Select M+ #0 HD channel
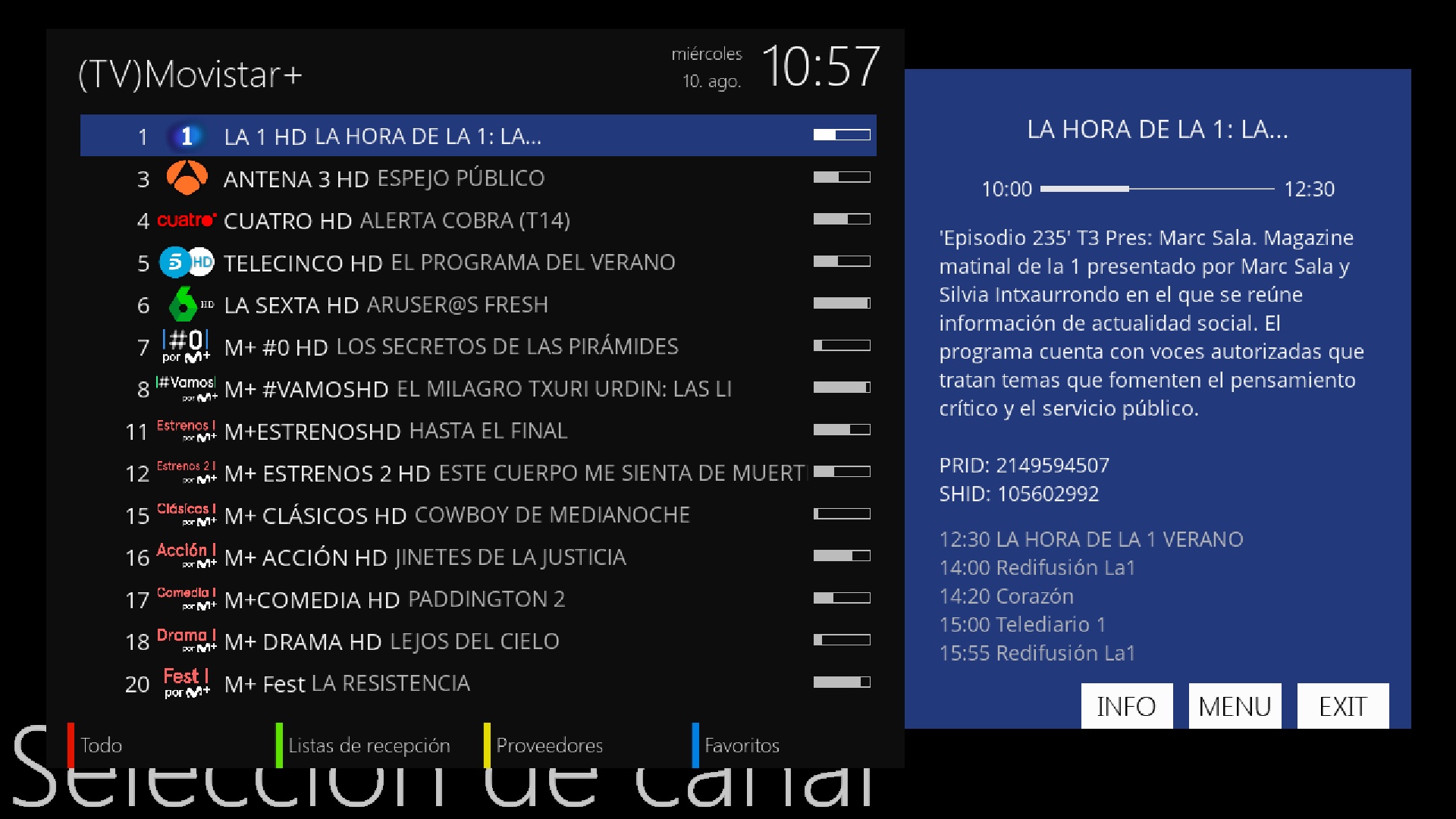This screenshot has height=819, width=1456. tap(478, 347)
